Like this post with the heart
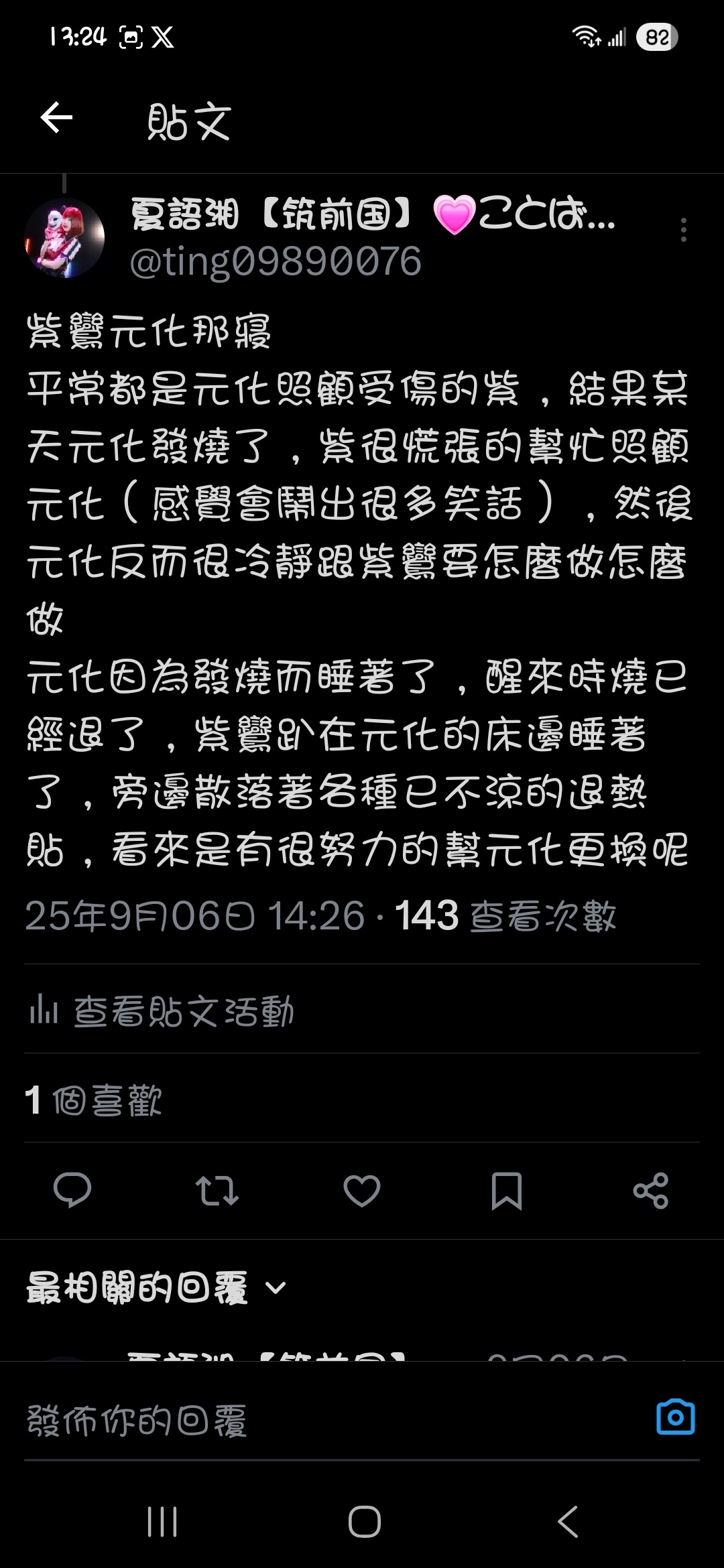The height and width of the screenshot is (1568, 724). [362, 1191]
